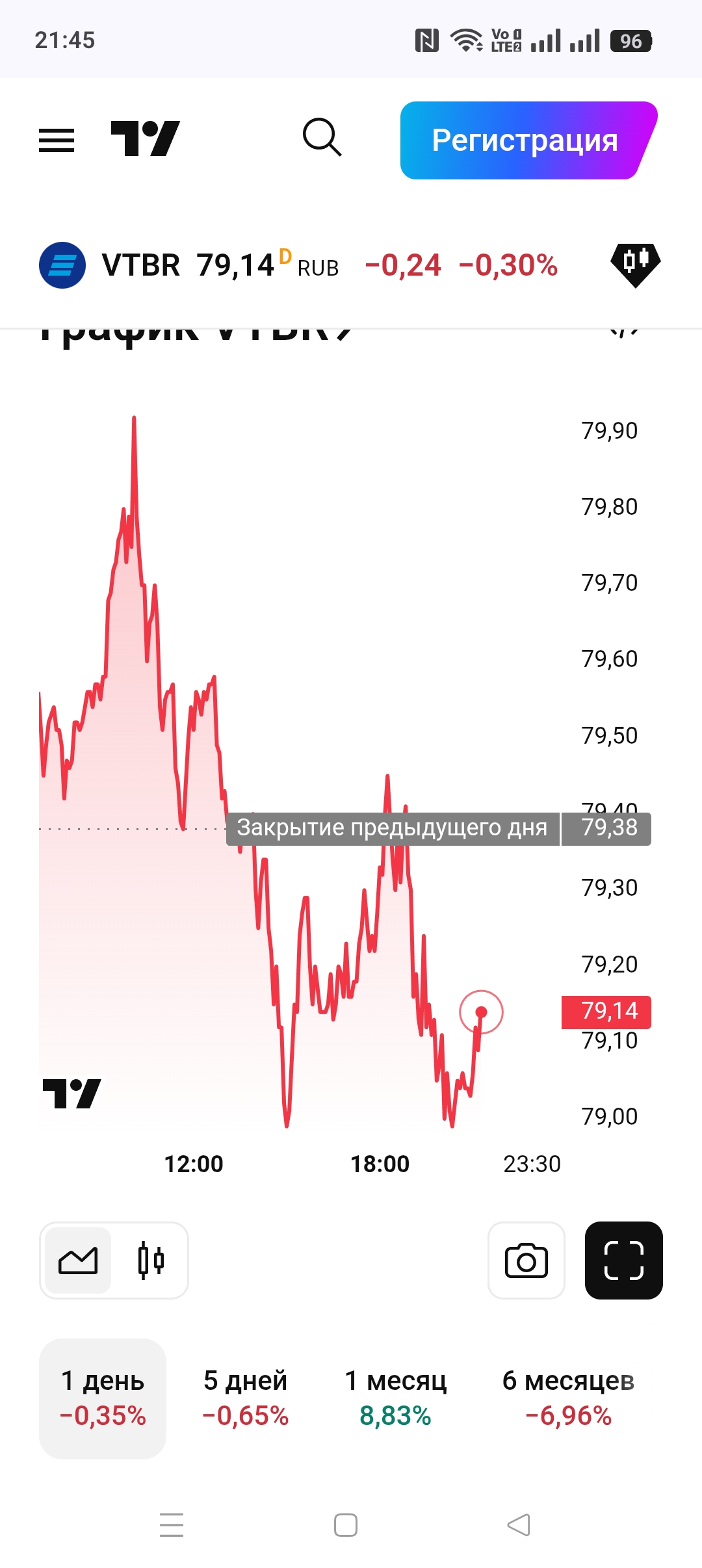
Task: Open the VTBR ticker header
Action: tap(141, 265)
